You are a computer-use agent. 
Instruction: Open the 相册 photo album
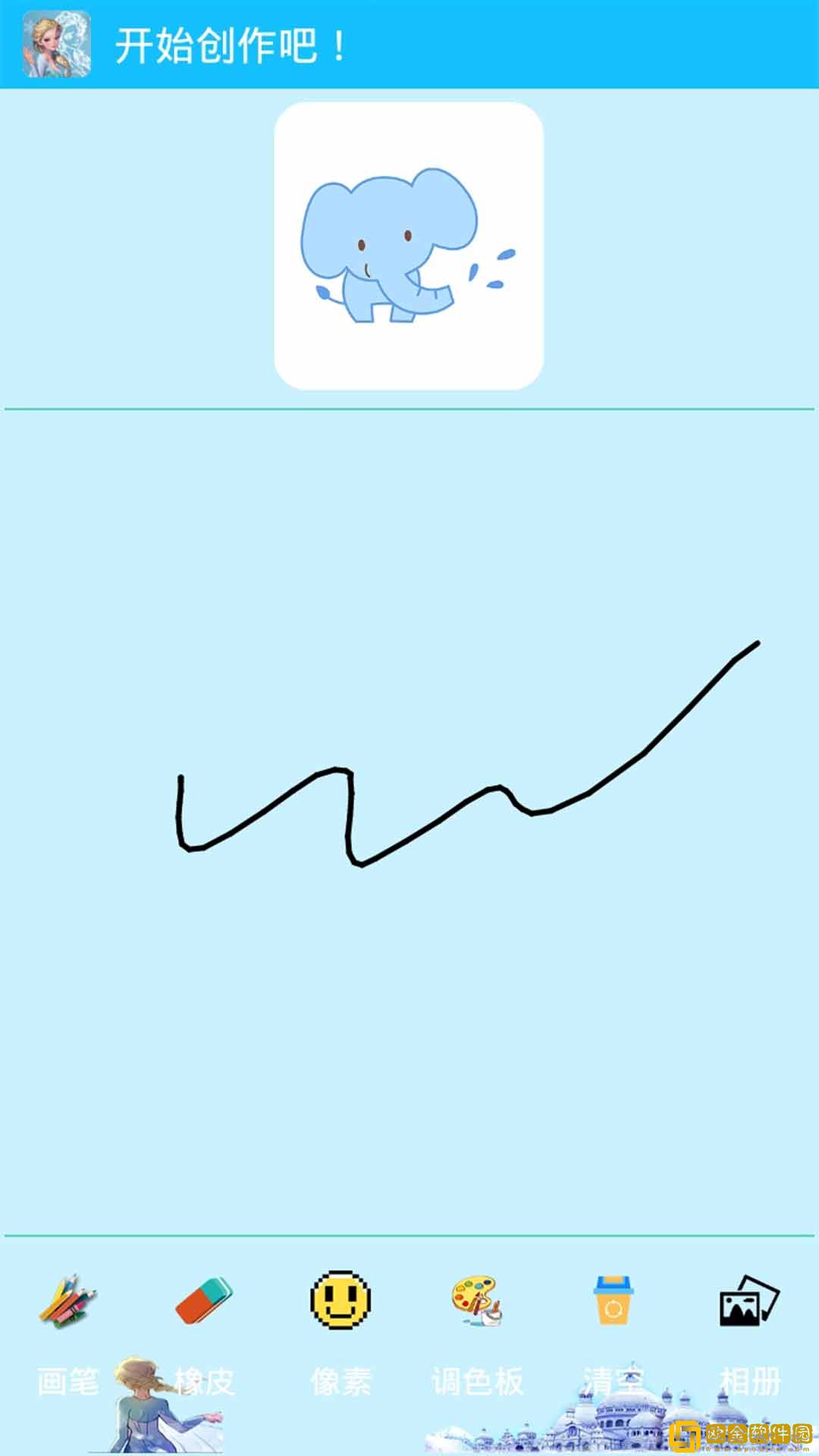point(749,1301)
